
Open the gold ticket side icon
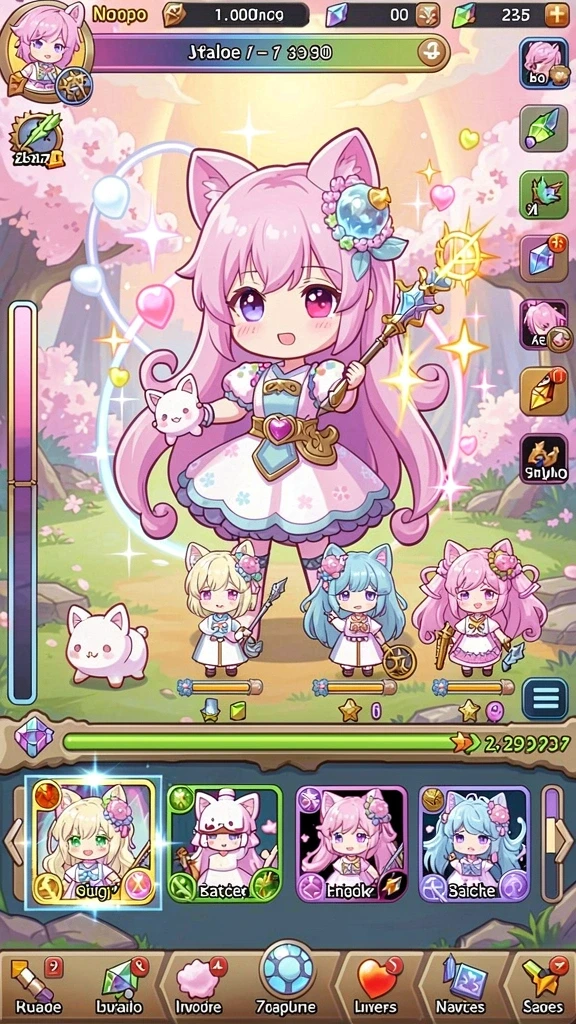click(x=543, y=391)
